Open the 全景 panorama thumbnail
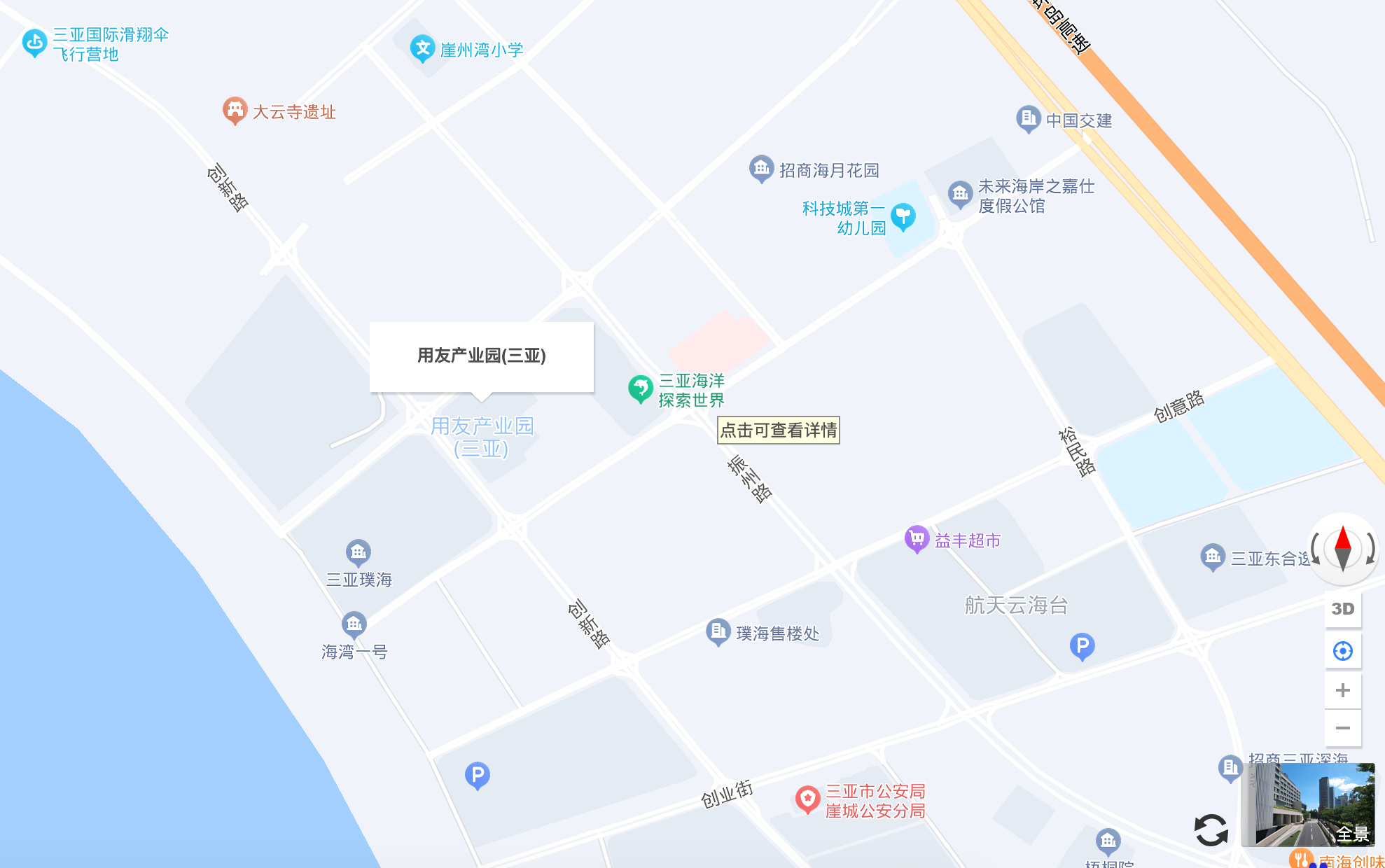This screenshot has width=1385, height=868. [x=1307, y=805]
